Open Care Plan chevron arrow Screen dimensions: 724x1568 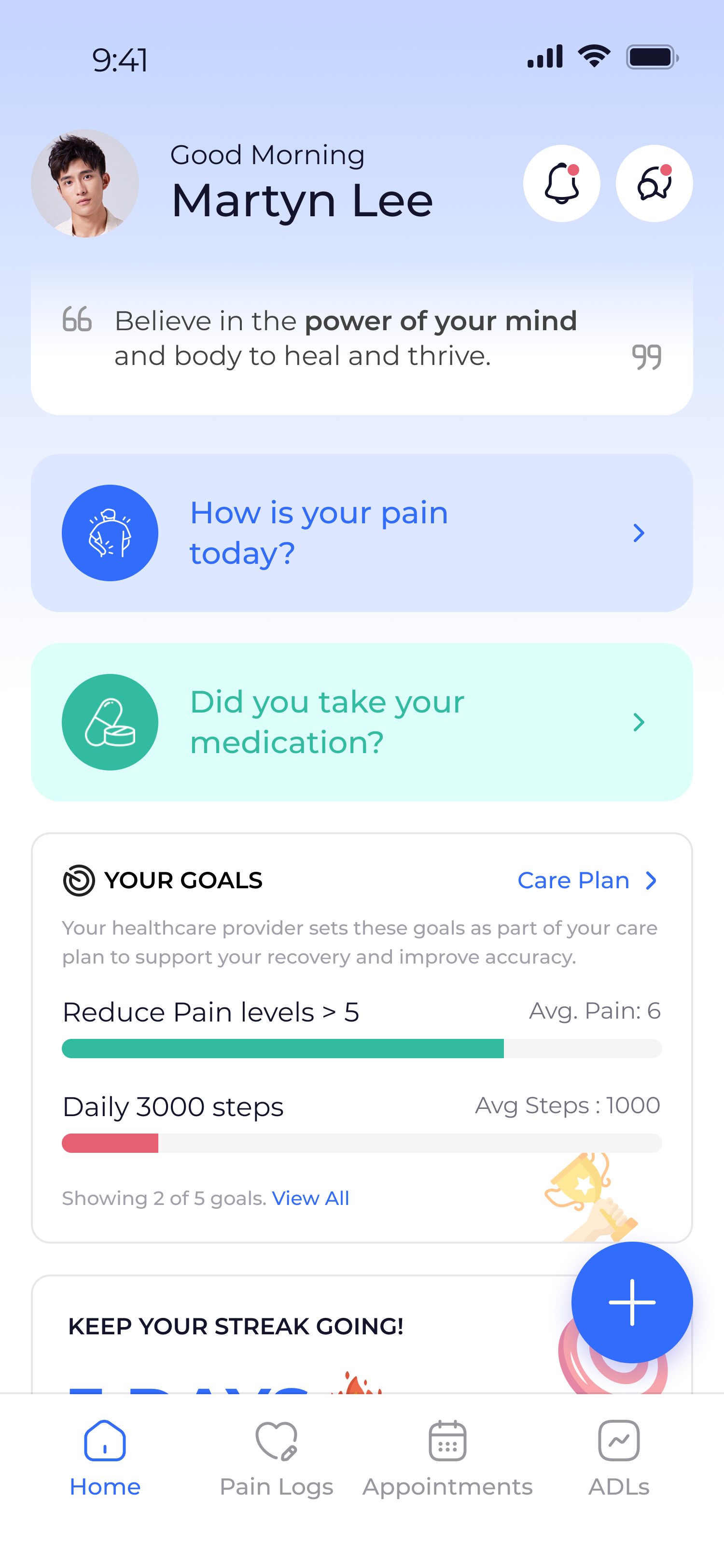point(652,880)
